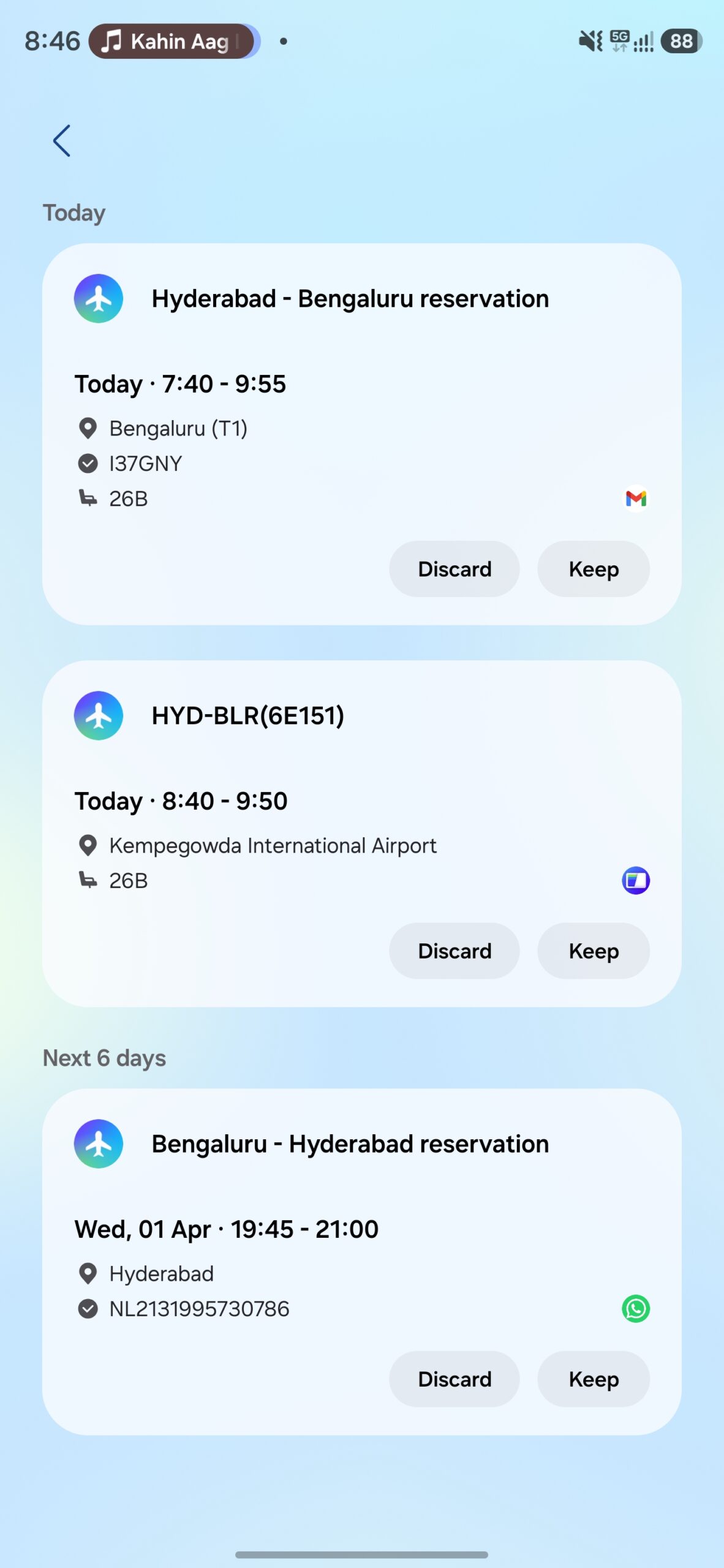724x1568 pixels.
Task: Open the music note icon in the media widget
Action: pyautogui.click(x=111, y=41)
